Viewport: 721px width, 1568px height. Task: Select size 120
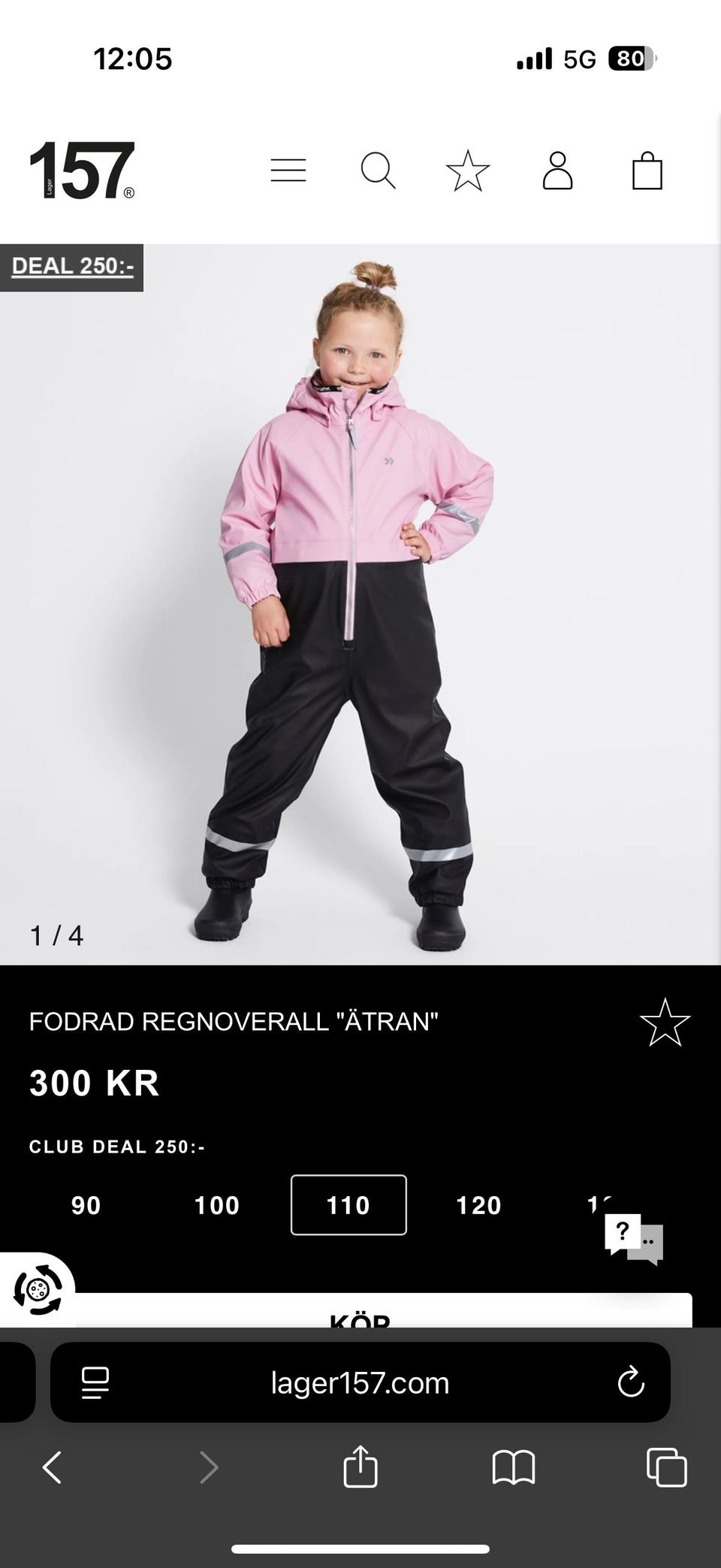(x=479, y=1205)
